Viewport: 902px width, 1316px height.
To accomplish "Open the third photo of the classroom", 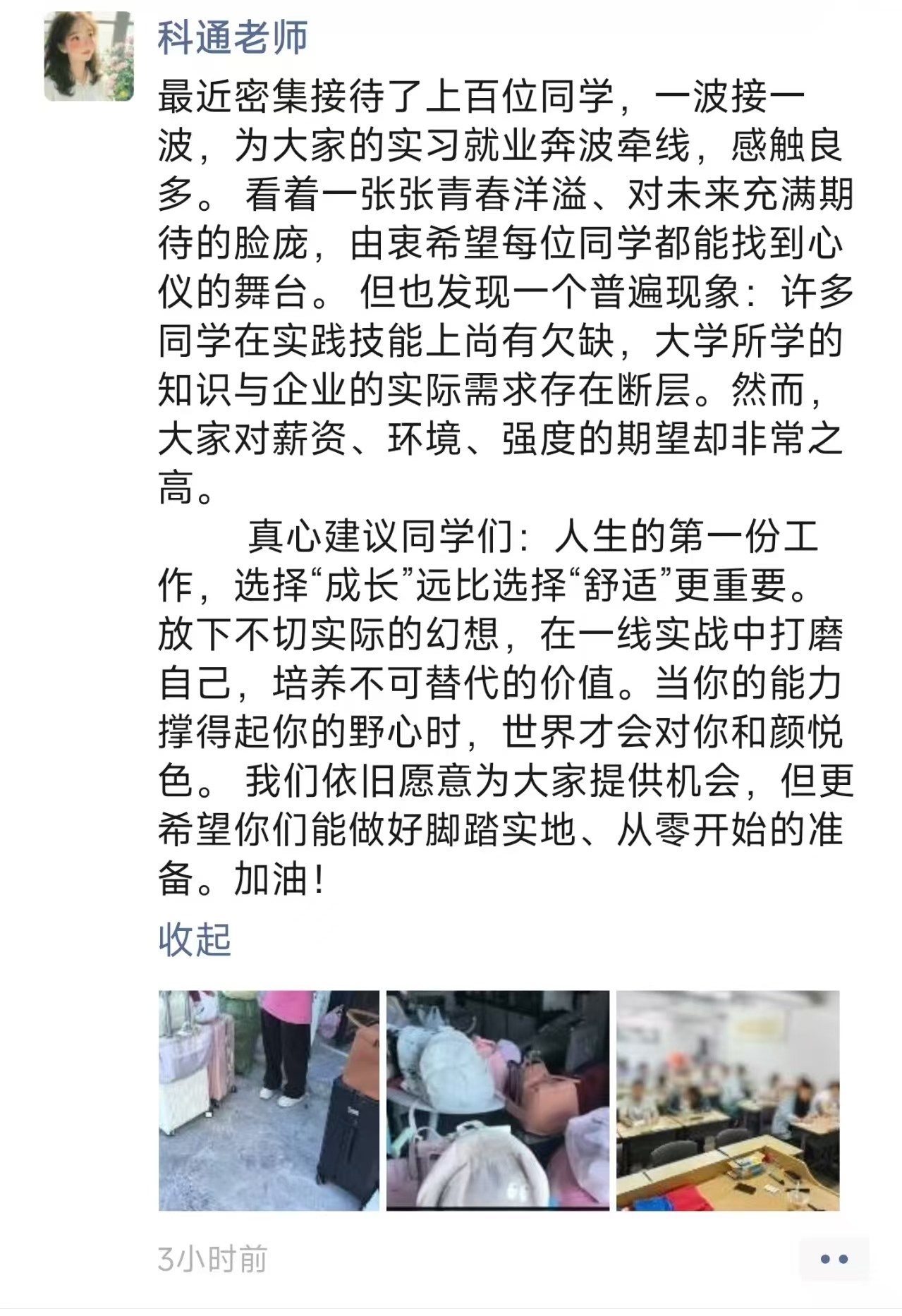I will 727,1100.
